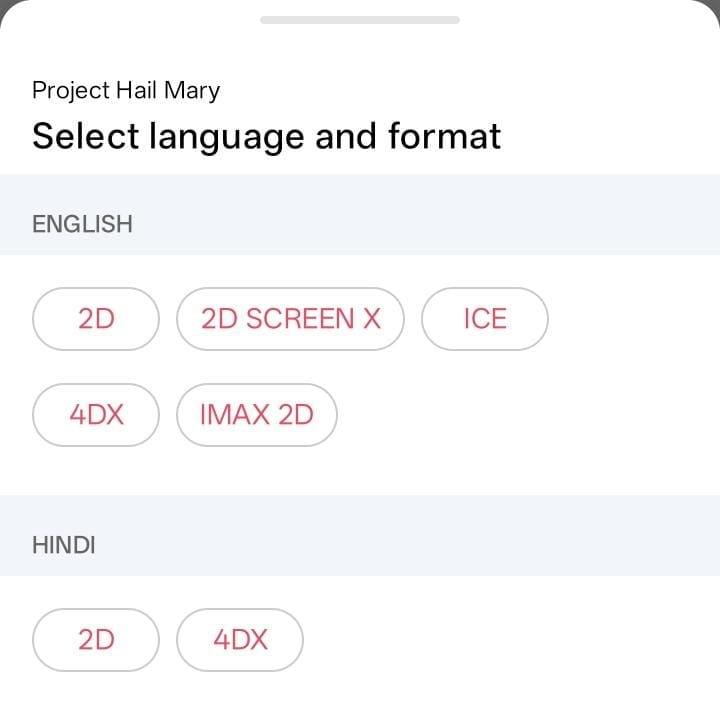Screen dimensions: 720x720
Task: Choose IMAX 2D in English
Action: click(257, 415)
